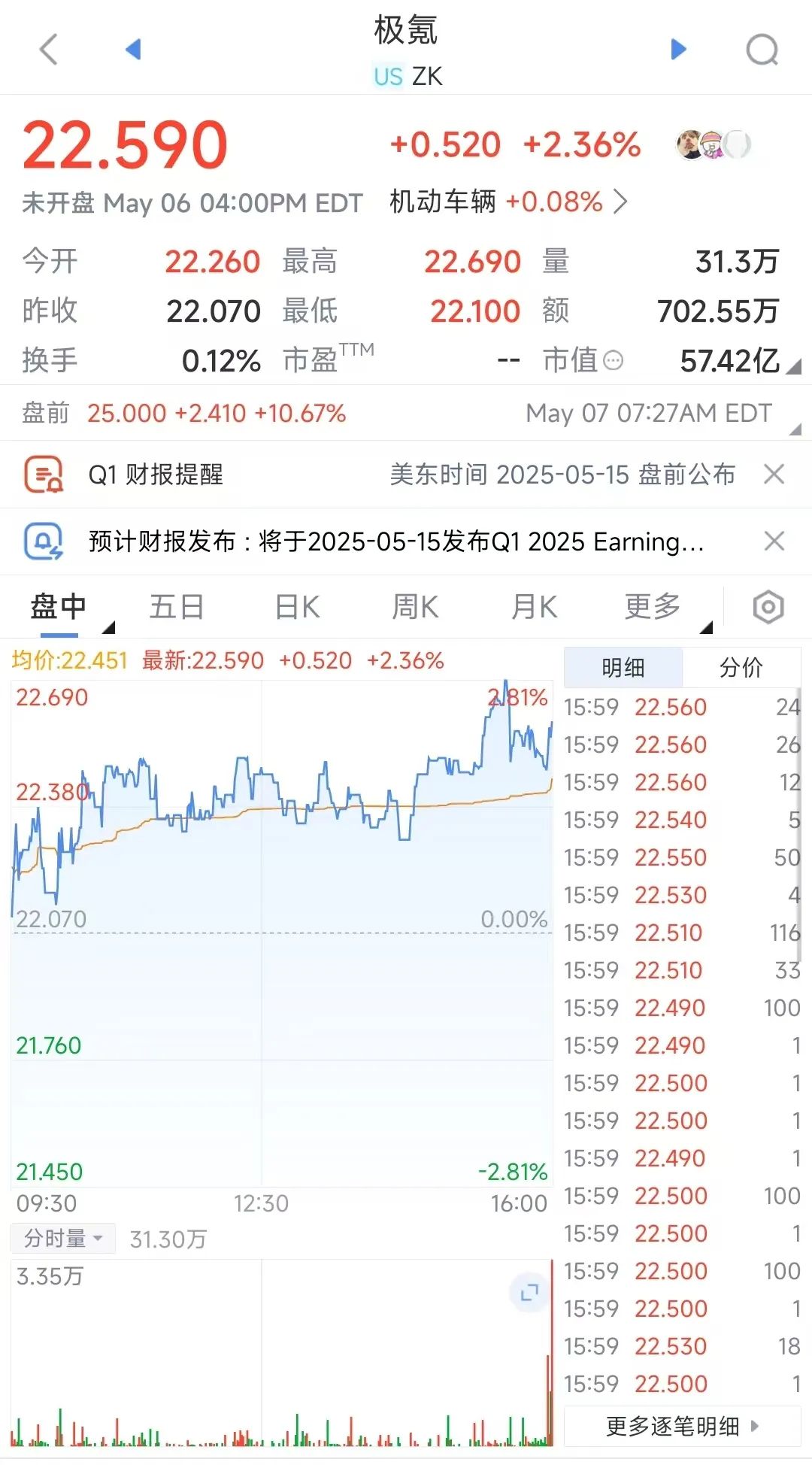Switch to the 五日 chart tab
The image size is (812, 1465).
[177, 606]
